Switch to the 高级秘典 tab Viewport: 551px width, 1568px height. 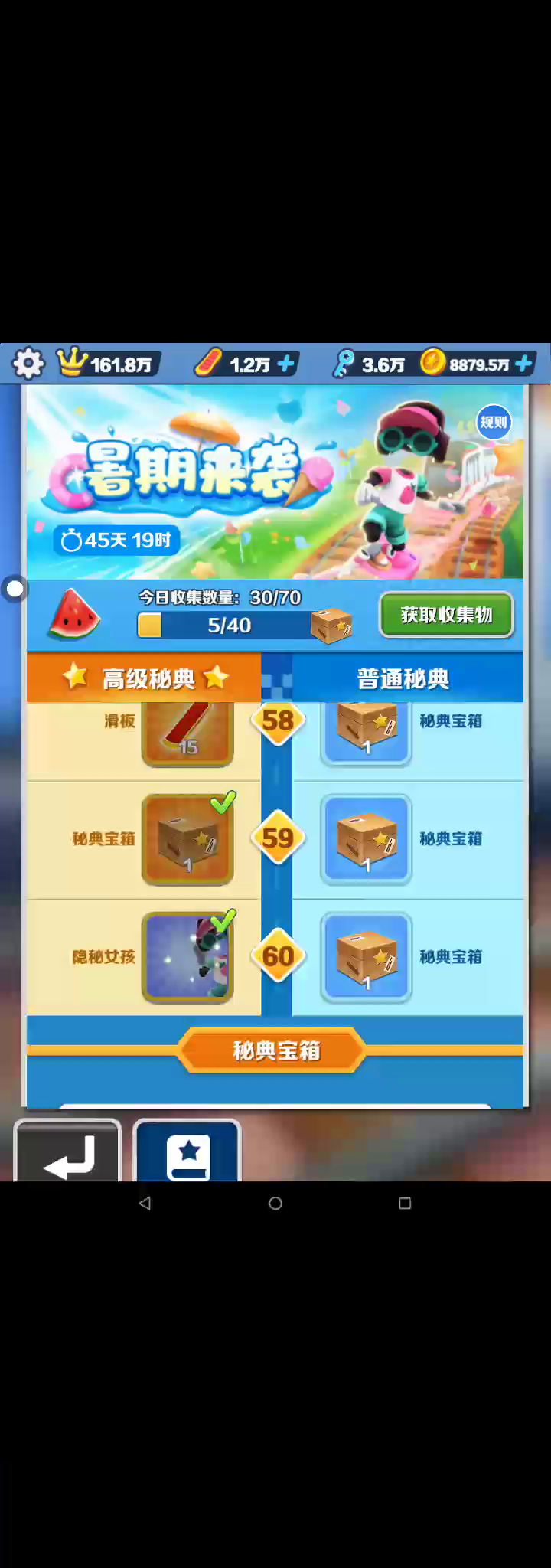pos(145,678)
